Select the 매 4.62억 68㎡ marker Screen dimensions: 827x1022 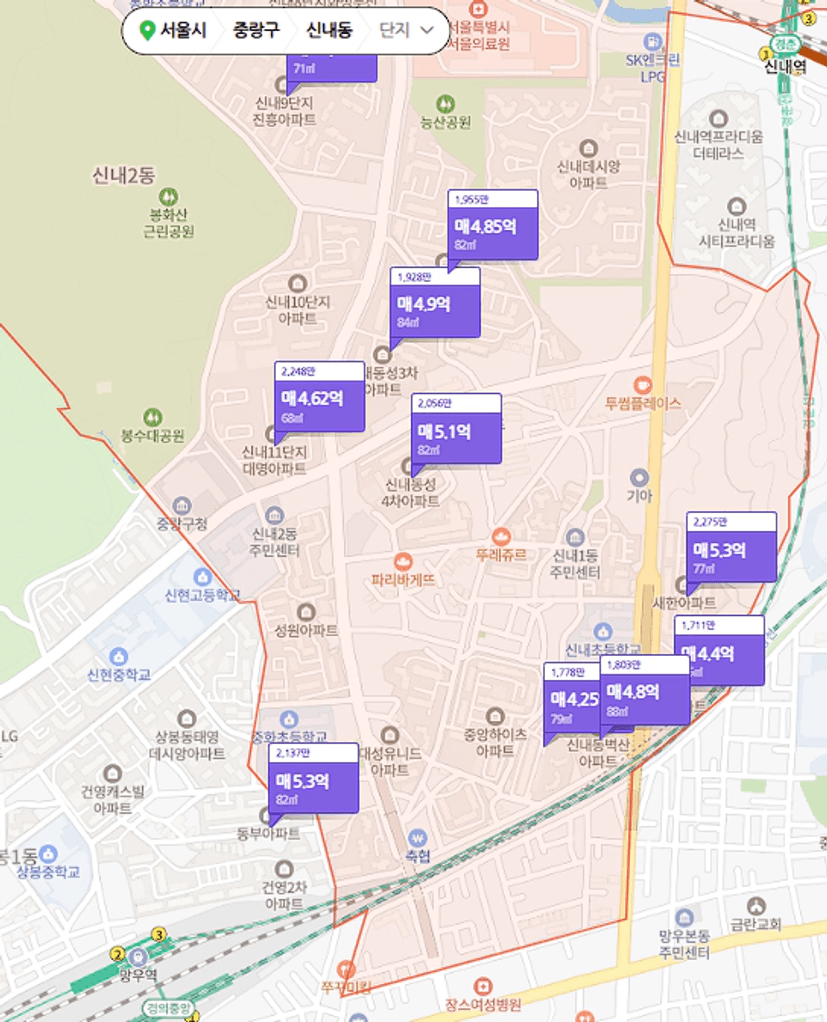pos(319,402)
